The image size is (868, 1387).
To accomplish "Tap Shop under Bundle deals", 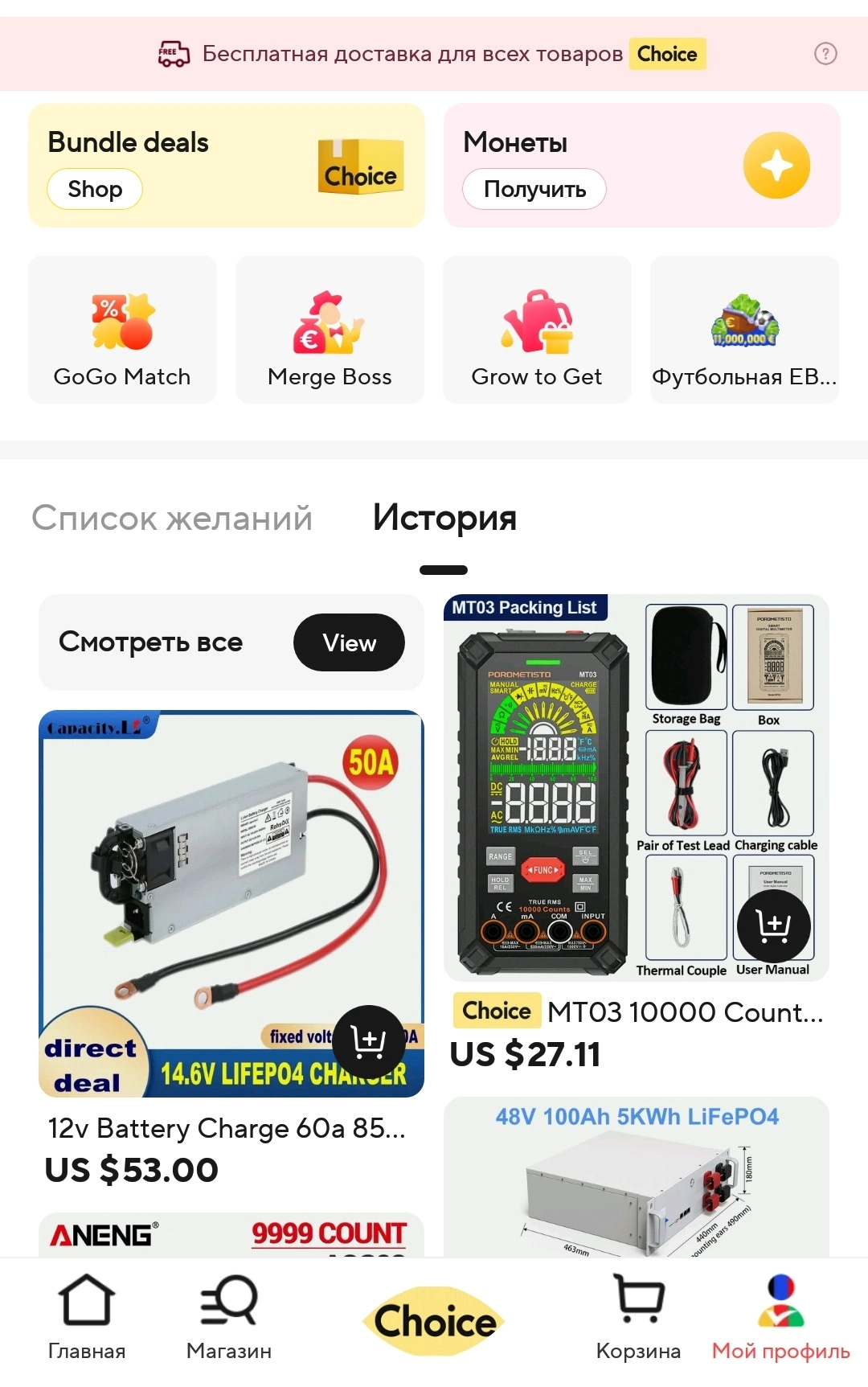I will tap(95, 189).
